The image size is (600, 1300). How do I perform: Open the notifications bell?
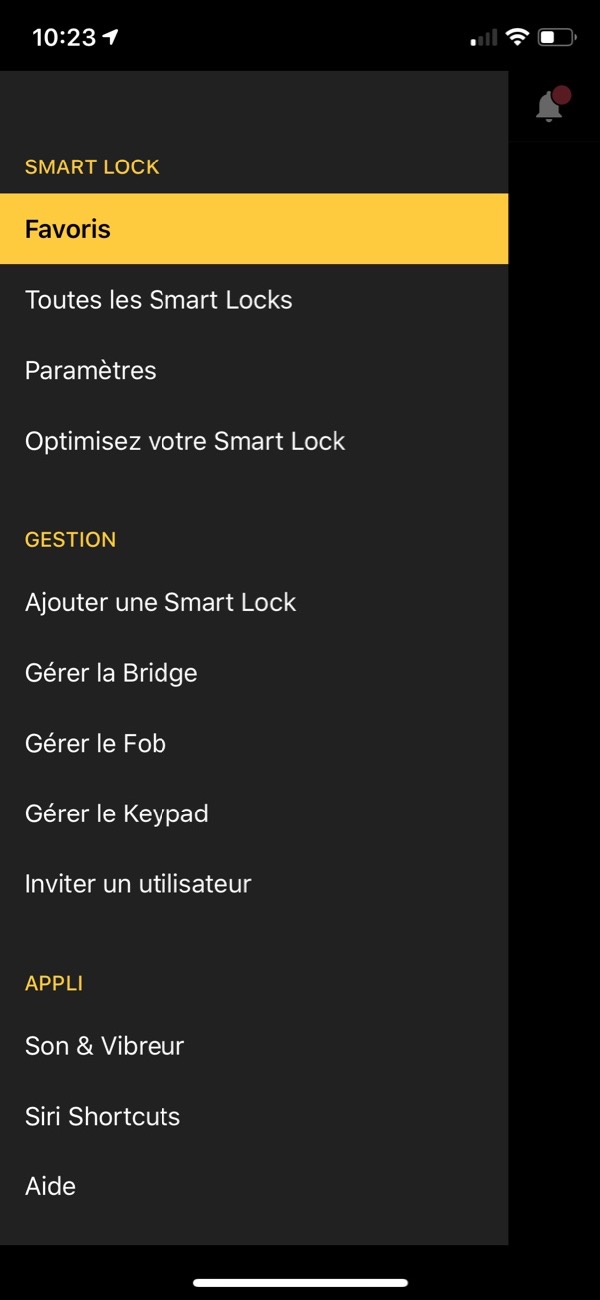[550, 106]
